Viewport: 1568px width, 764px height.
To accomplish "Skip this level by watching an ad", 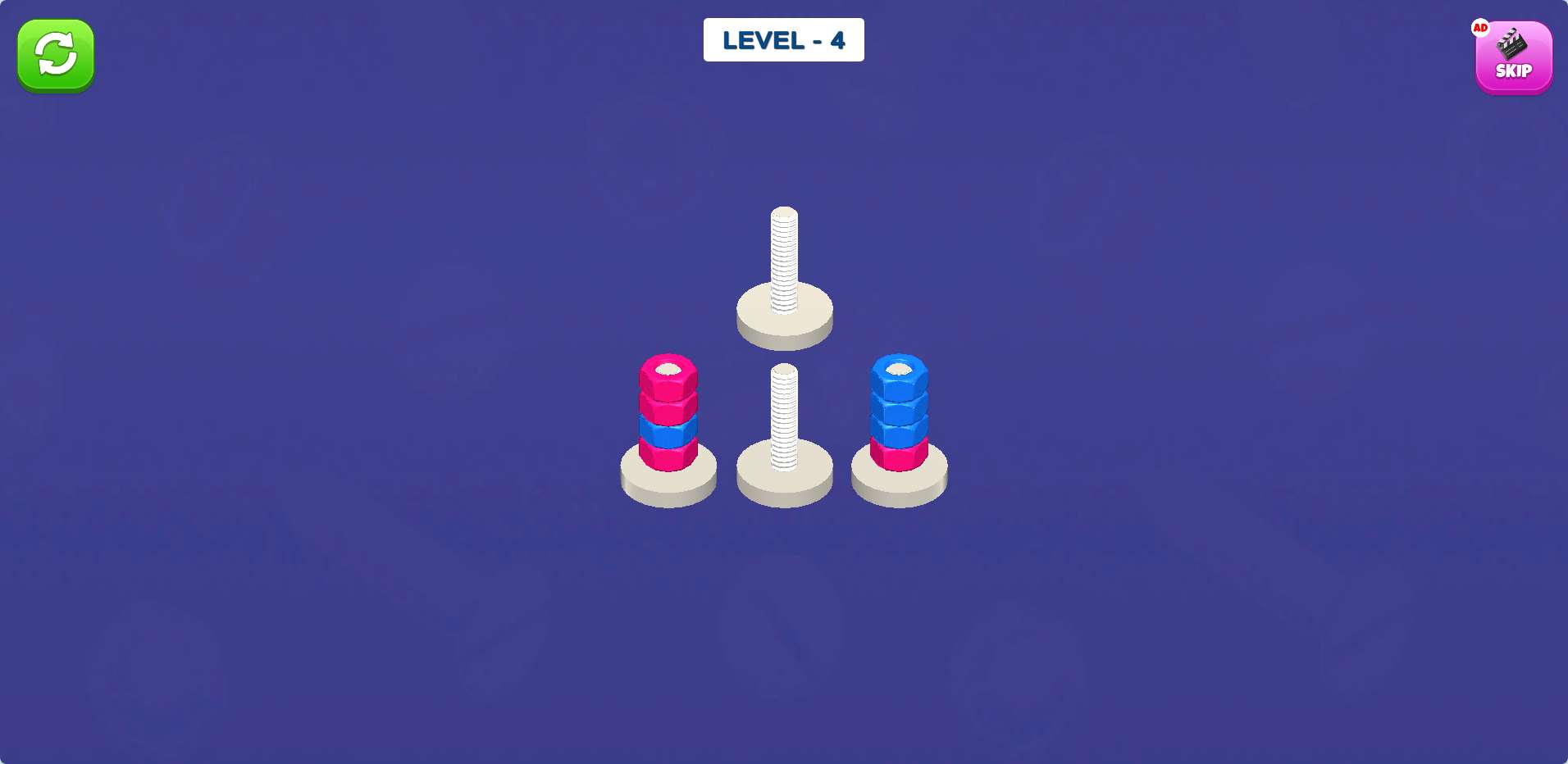I will click(x=1513, y=57).
